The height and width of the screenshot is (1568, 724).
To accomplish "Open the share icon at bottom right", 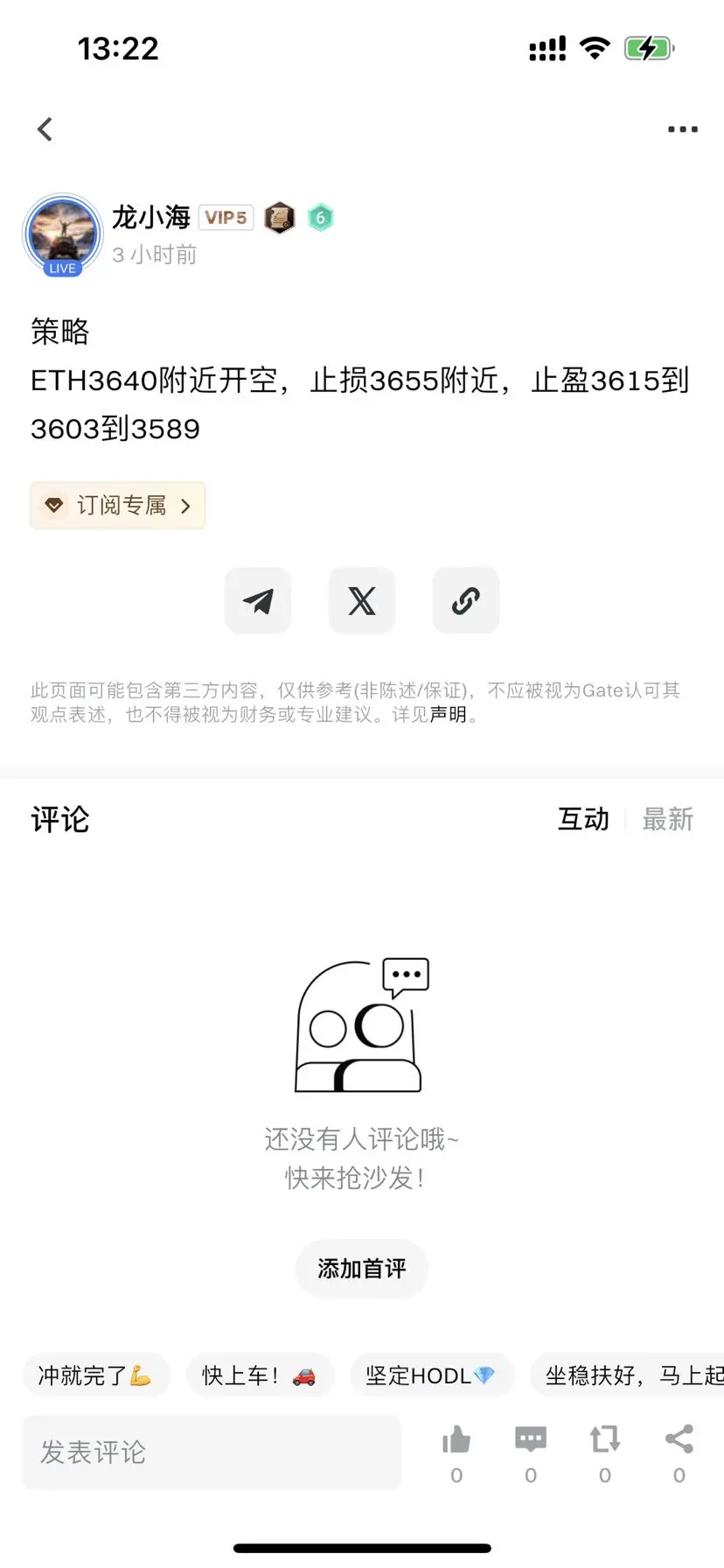I will click(679, 1439).
